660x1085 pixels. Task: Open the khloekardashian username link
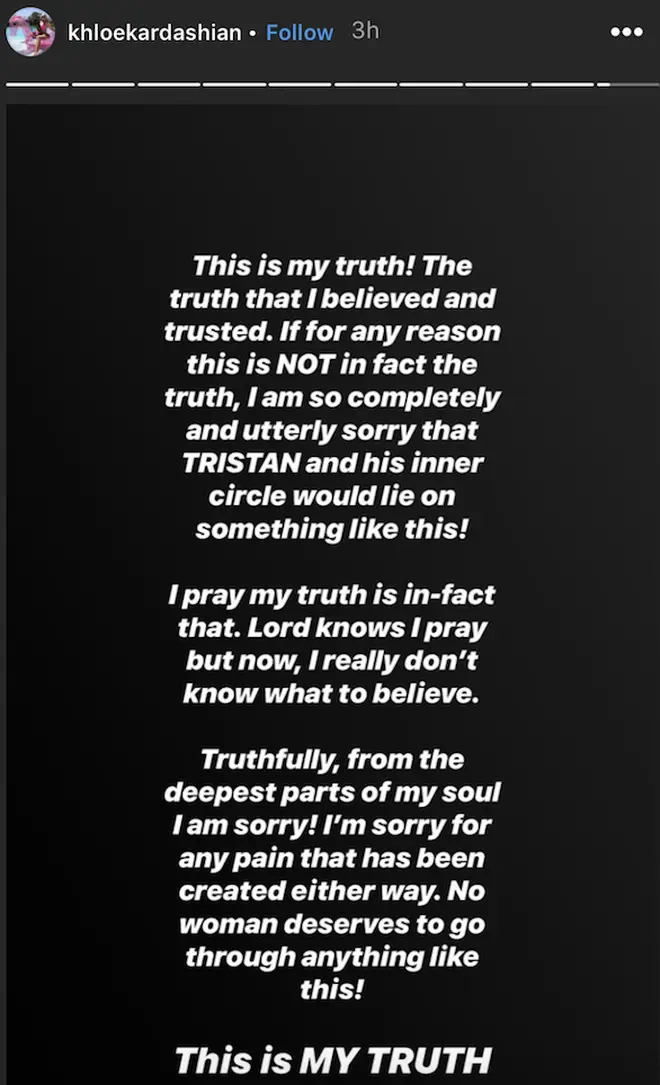[x=154, y=33]
